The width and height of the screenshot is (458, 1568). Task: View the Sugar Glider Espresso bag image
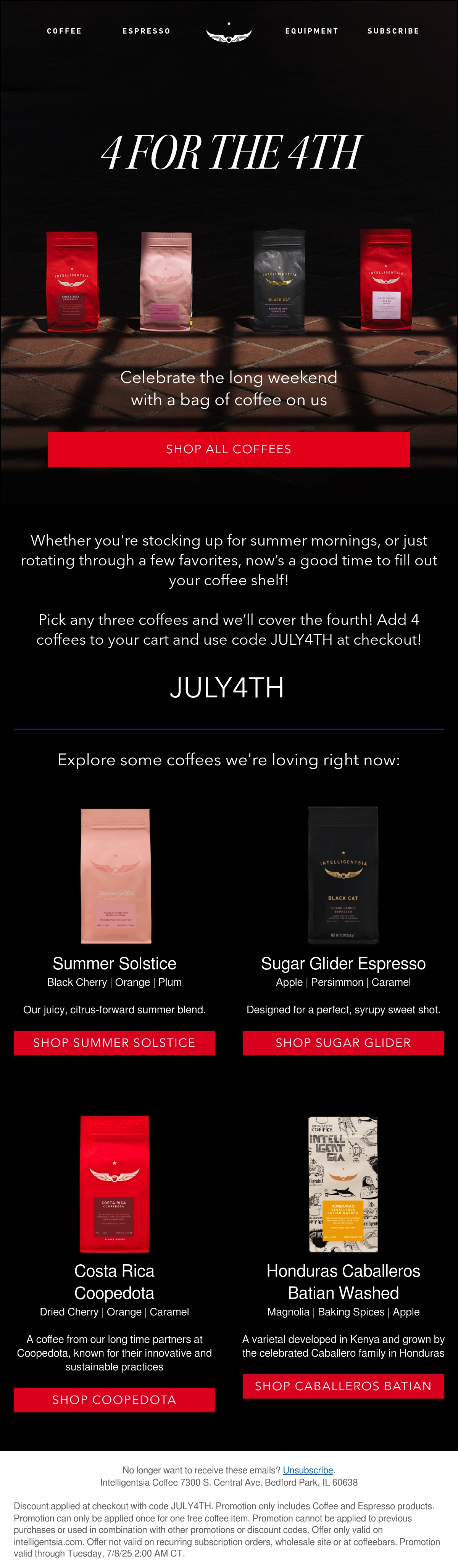[x=343, y=875]
